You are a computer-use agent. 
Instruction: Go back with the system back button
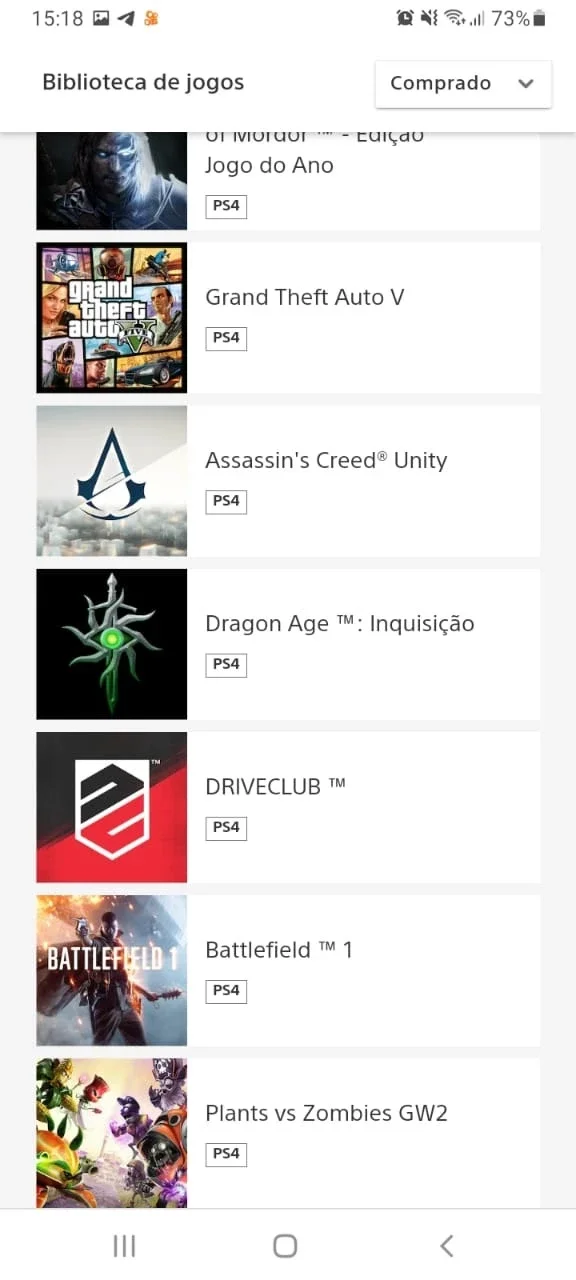[446, 1245]
